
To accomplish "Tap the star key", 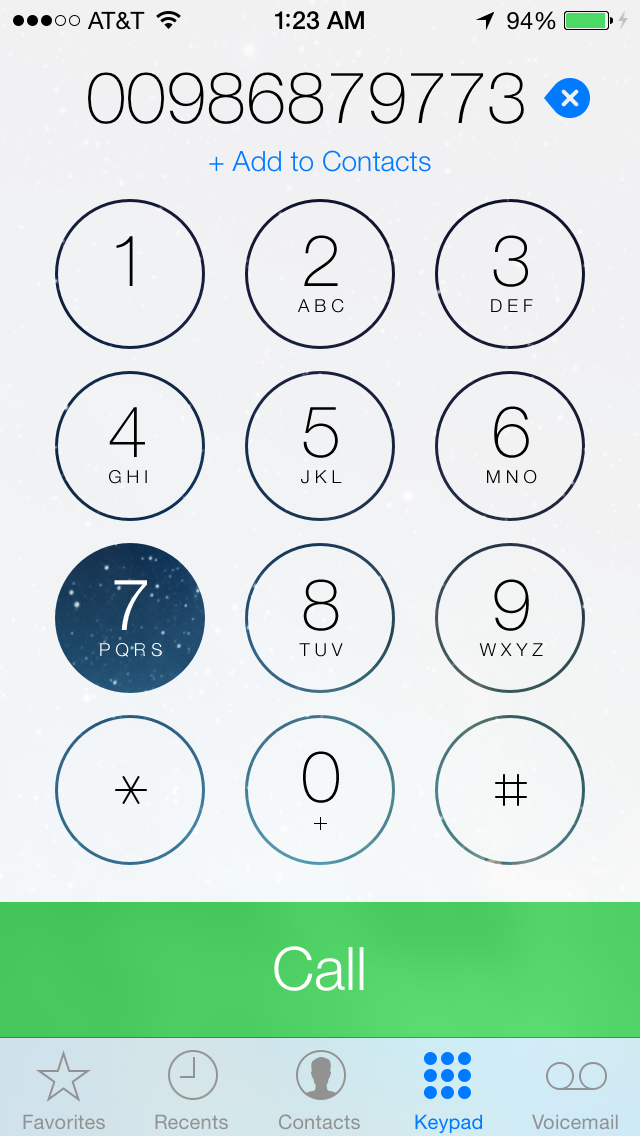I will point(130,790).
